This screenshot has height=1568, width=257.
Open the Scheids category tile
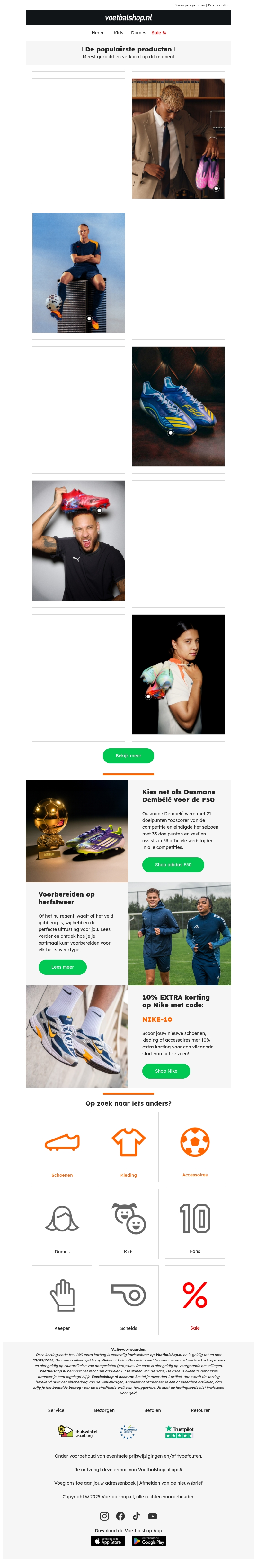[x=128, y=1301]
